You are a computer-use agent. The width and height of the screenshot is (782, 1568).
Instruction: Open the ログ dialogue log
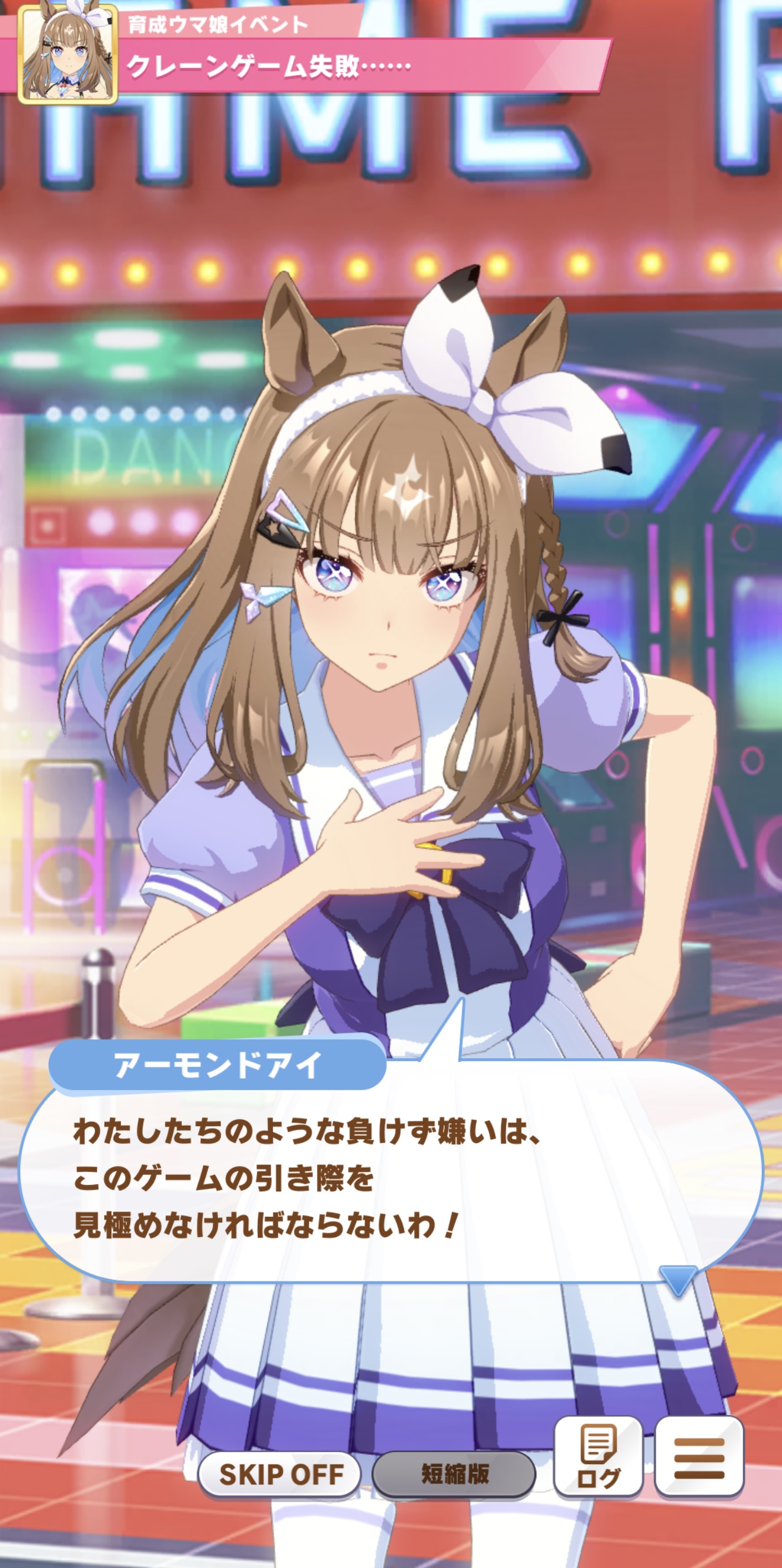point(598,1457)
